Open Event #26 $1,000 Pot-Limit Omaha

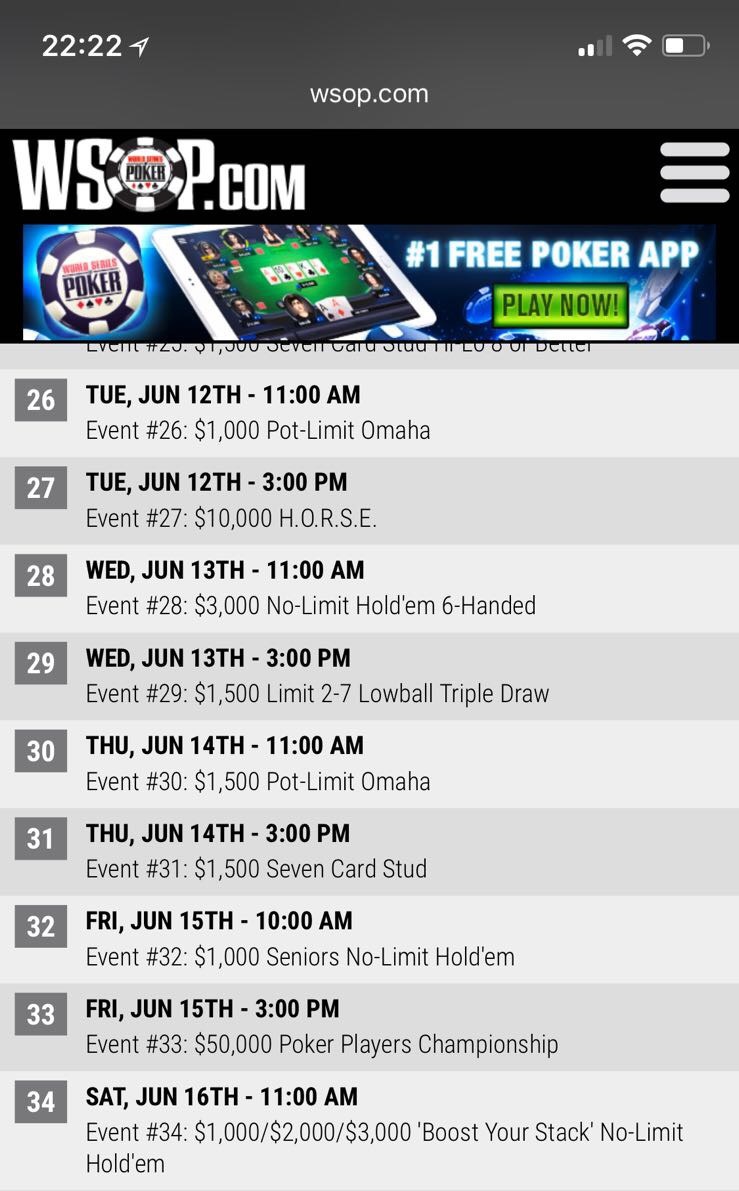(x=258, y=431)
